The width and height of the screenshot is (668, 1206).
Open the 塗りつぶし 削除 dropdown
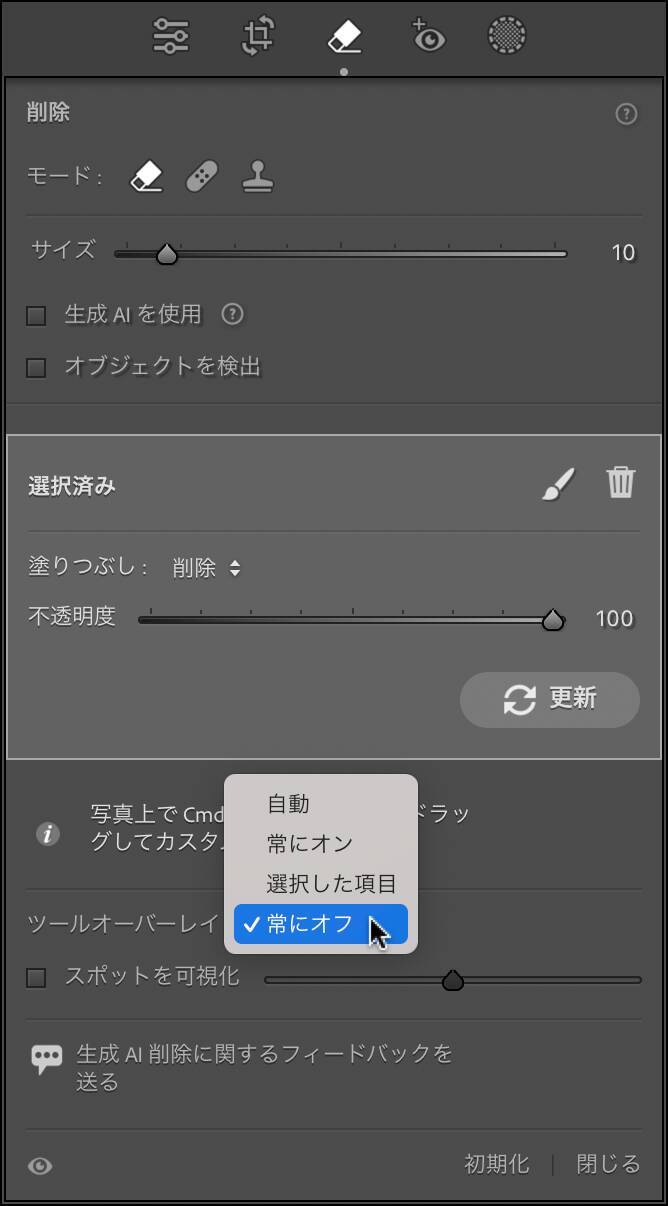pyautogui.click(x=206, y=568)
